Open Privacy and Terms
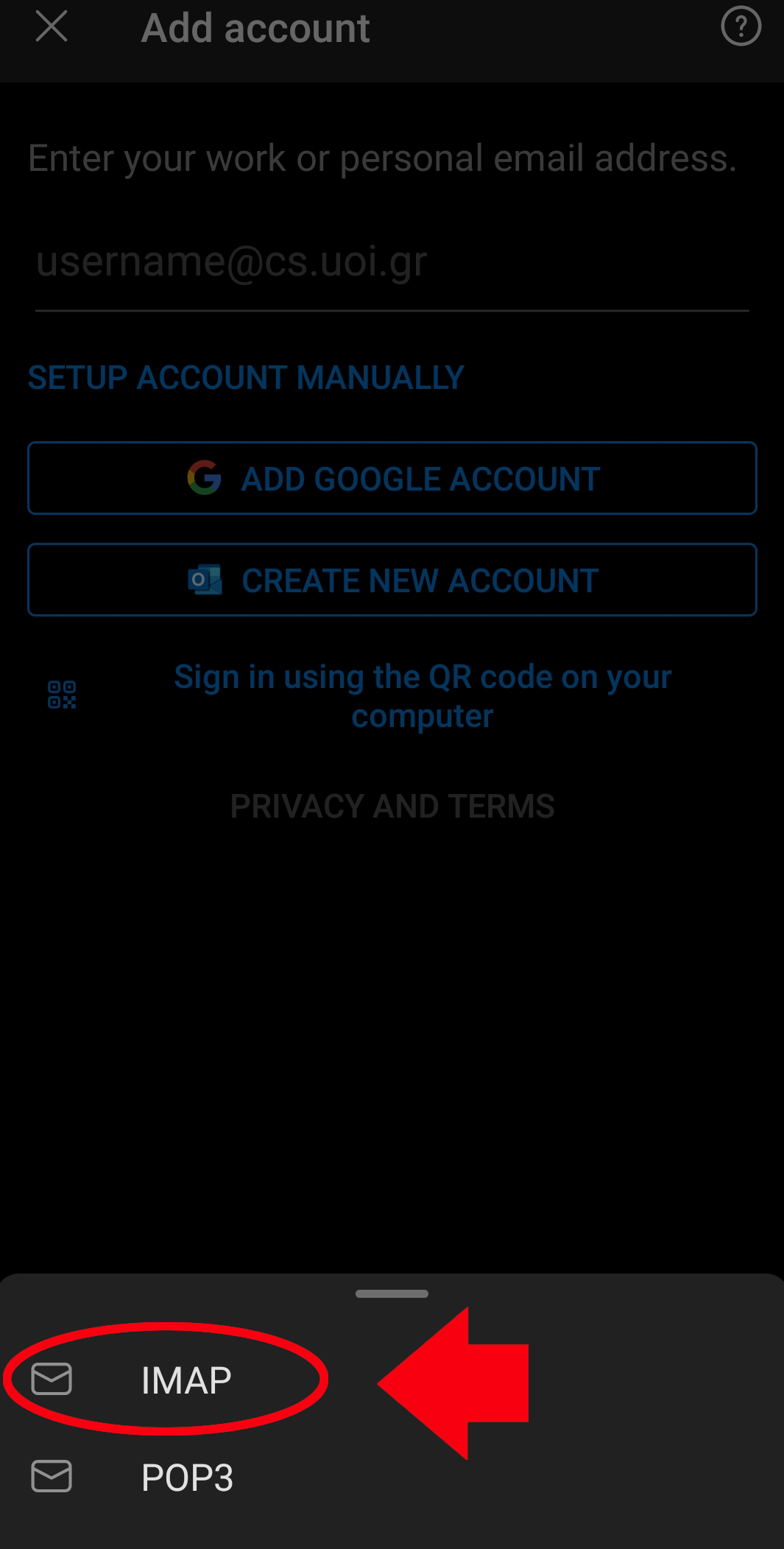The height and width of the screenshot is (1549, 784). (x=392, y=807)
